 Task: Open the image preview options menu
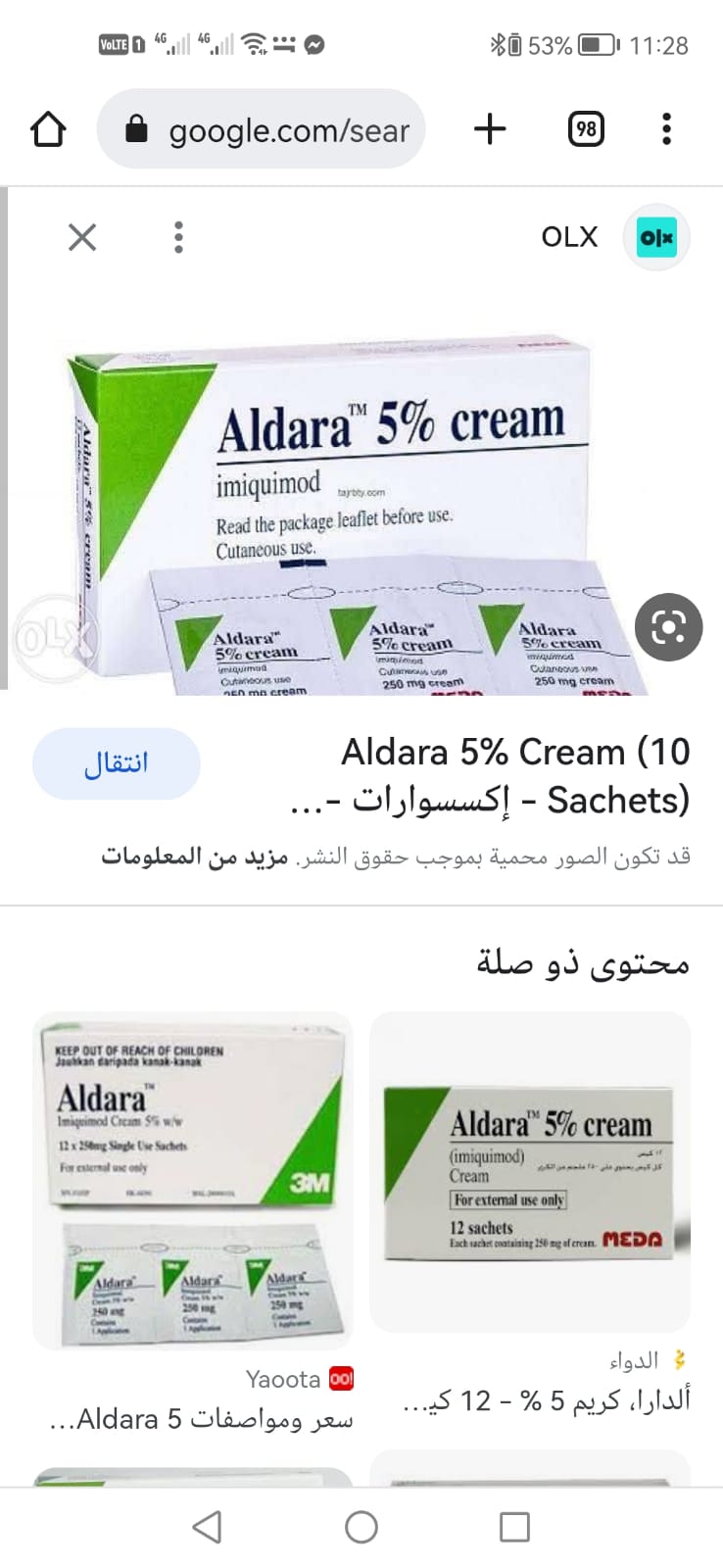(178, 237)
